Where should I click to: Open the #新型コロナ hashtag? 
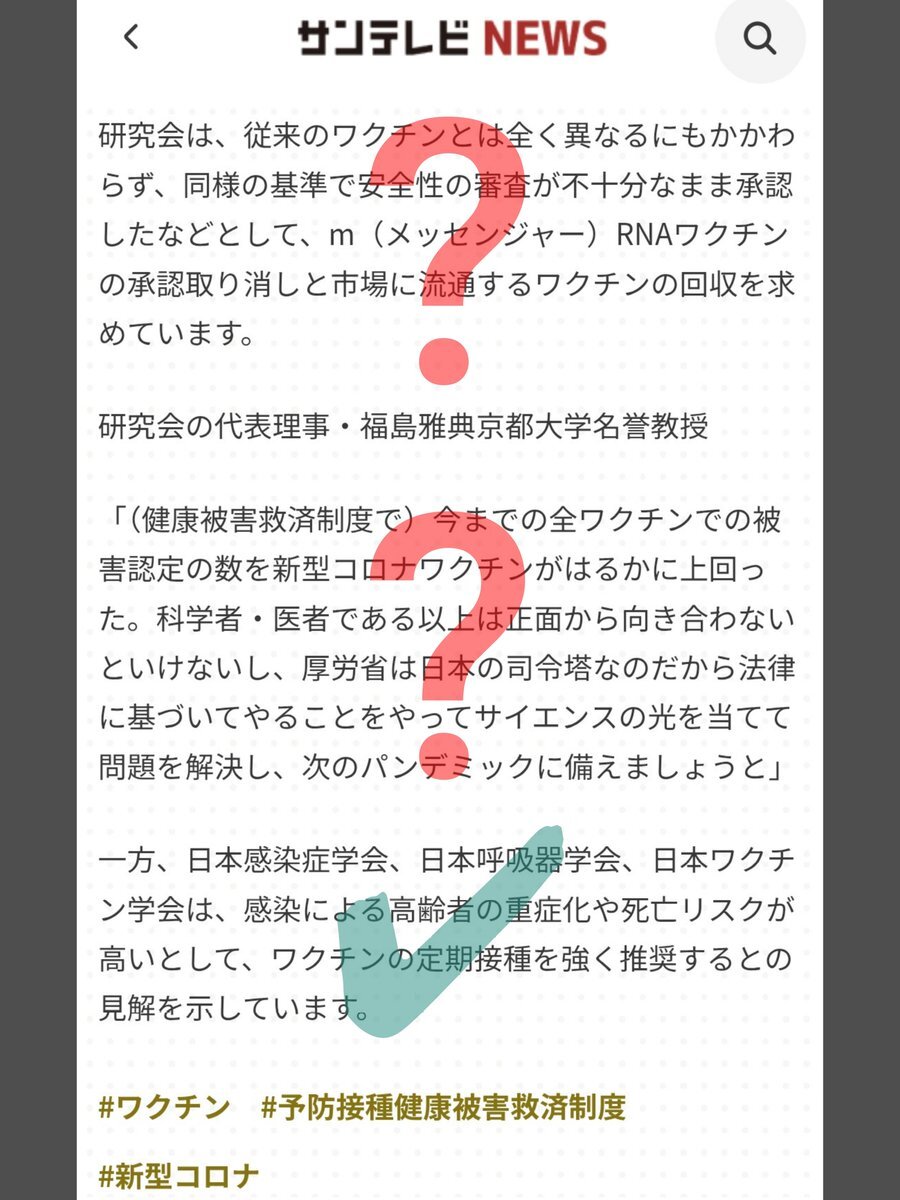pos(179,1175)
